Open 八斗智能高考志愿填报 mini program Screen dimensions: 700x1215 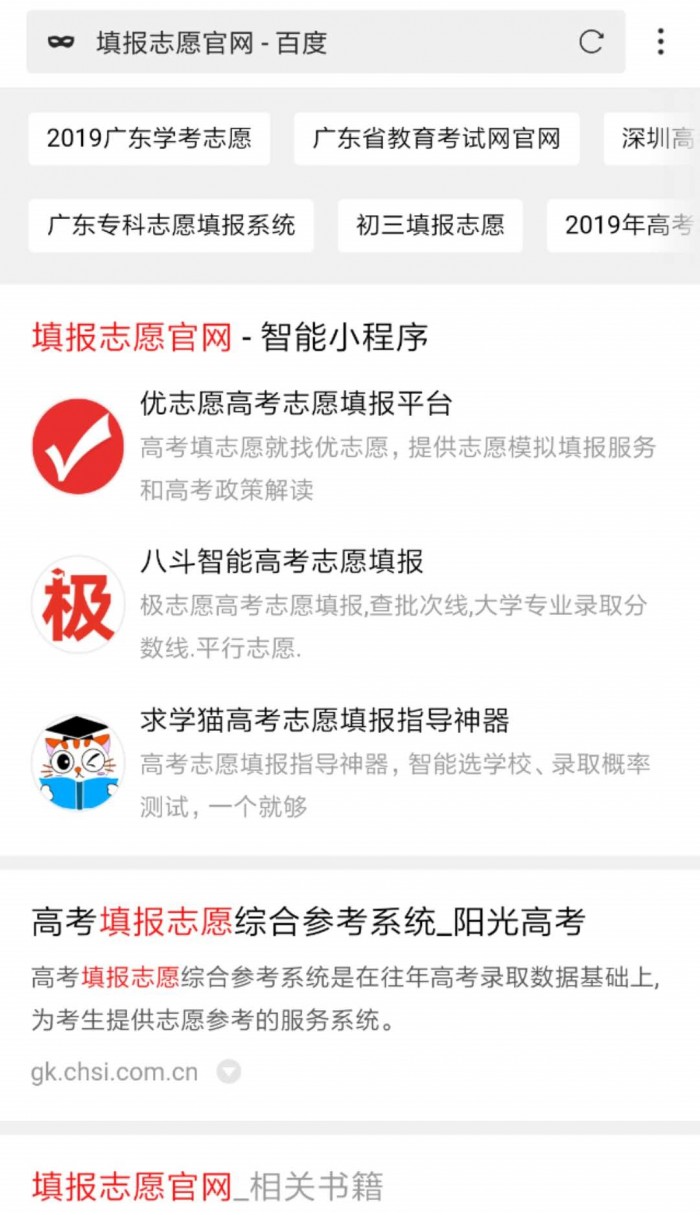pyautogui.click(x=282, y=561)
